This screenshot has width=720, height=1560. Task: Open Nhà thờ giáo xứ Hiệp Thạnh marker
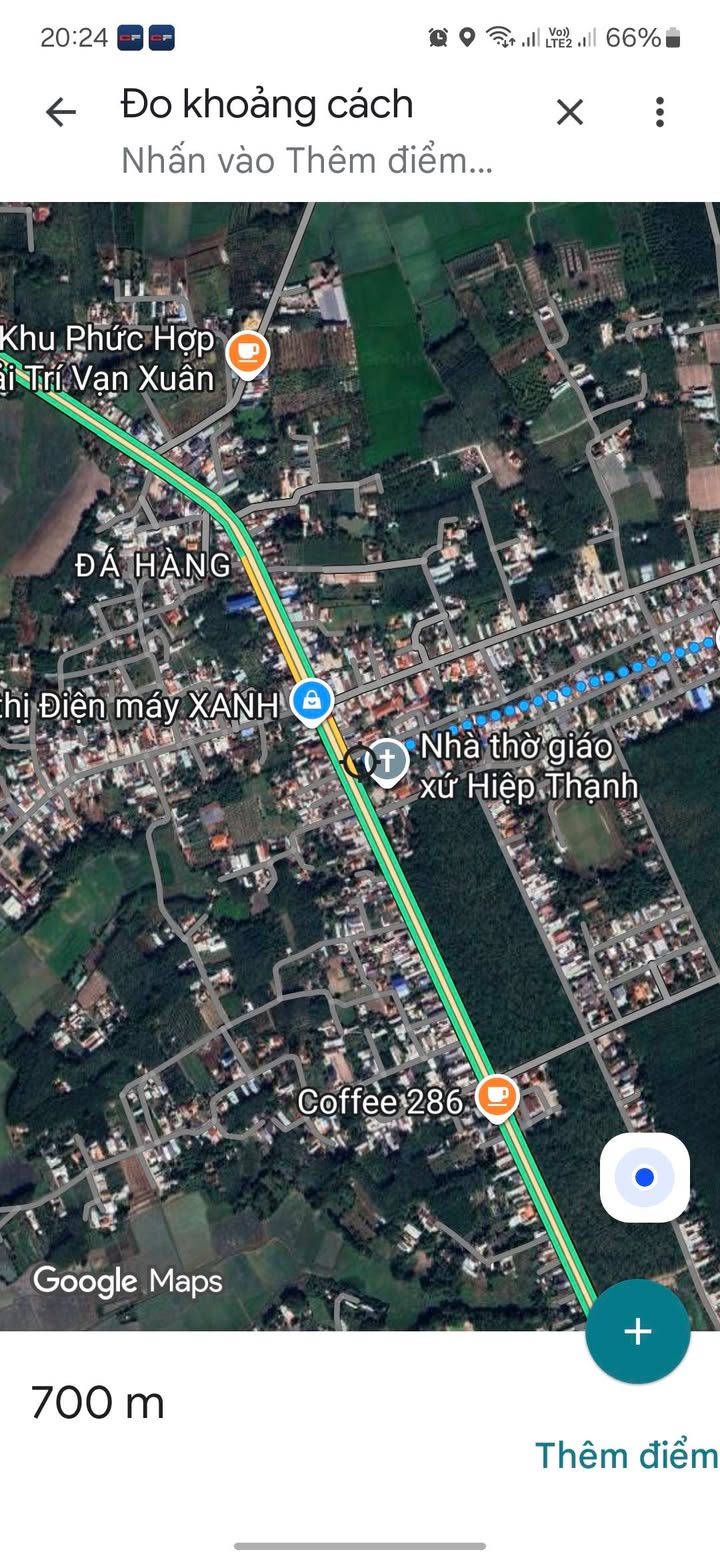pyautogui.click(x=387, y=761)
